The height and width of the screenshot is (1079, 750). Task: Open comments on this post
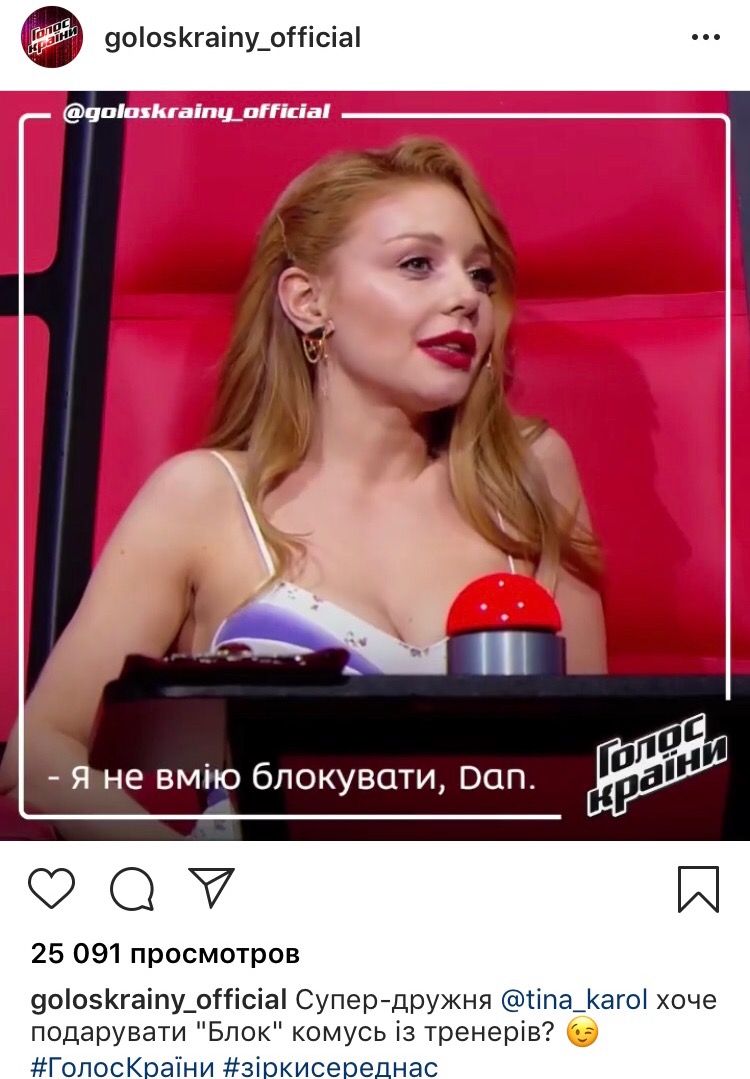point(131,888)
